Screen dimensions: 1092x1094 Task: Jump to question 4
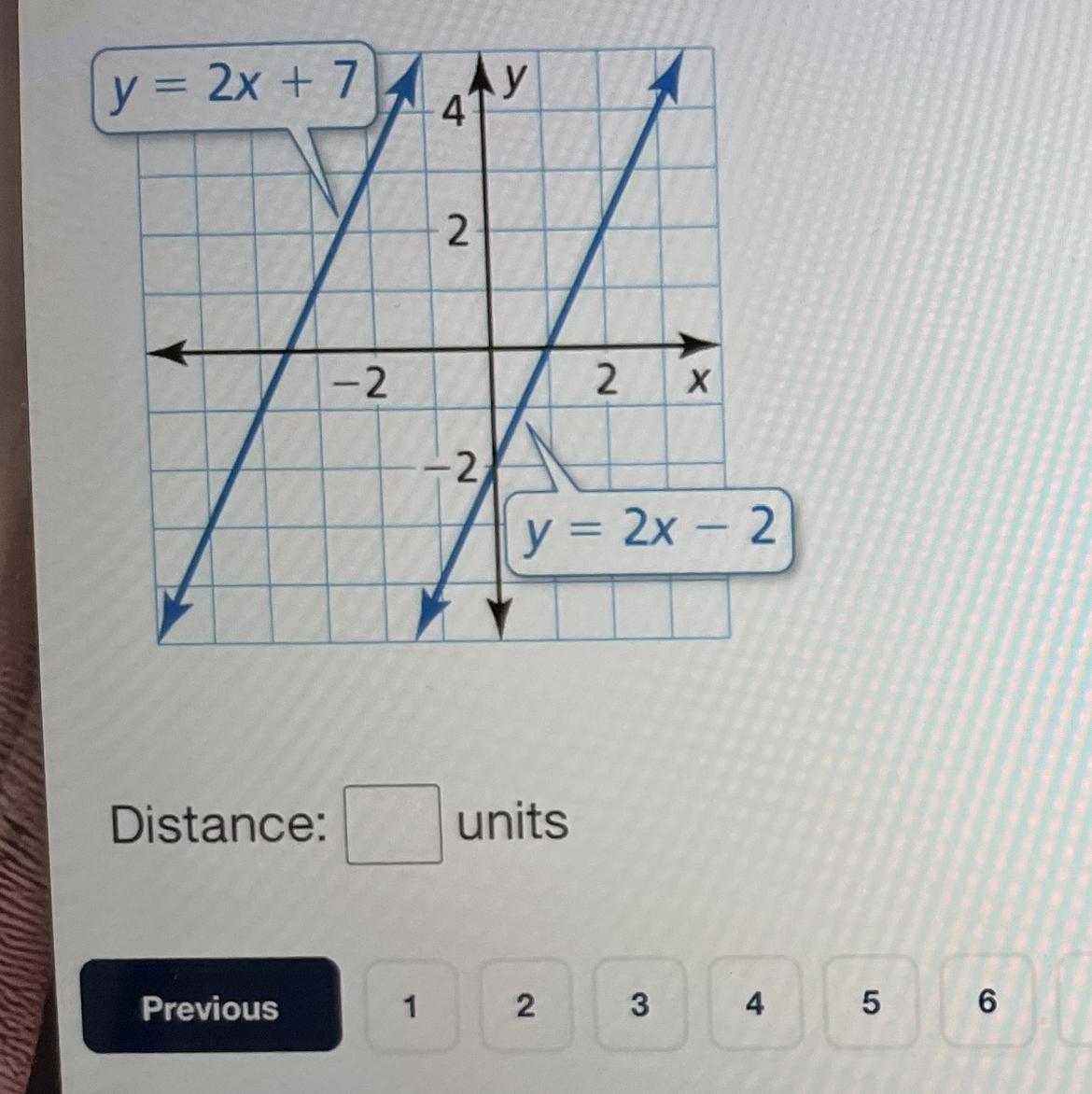(755, 1003)
